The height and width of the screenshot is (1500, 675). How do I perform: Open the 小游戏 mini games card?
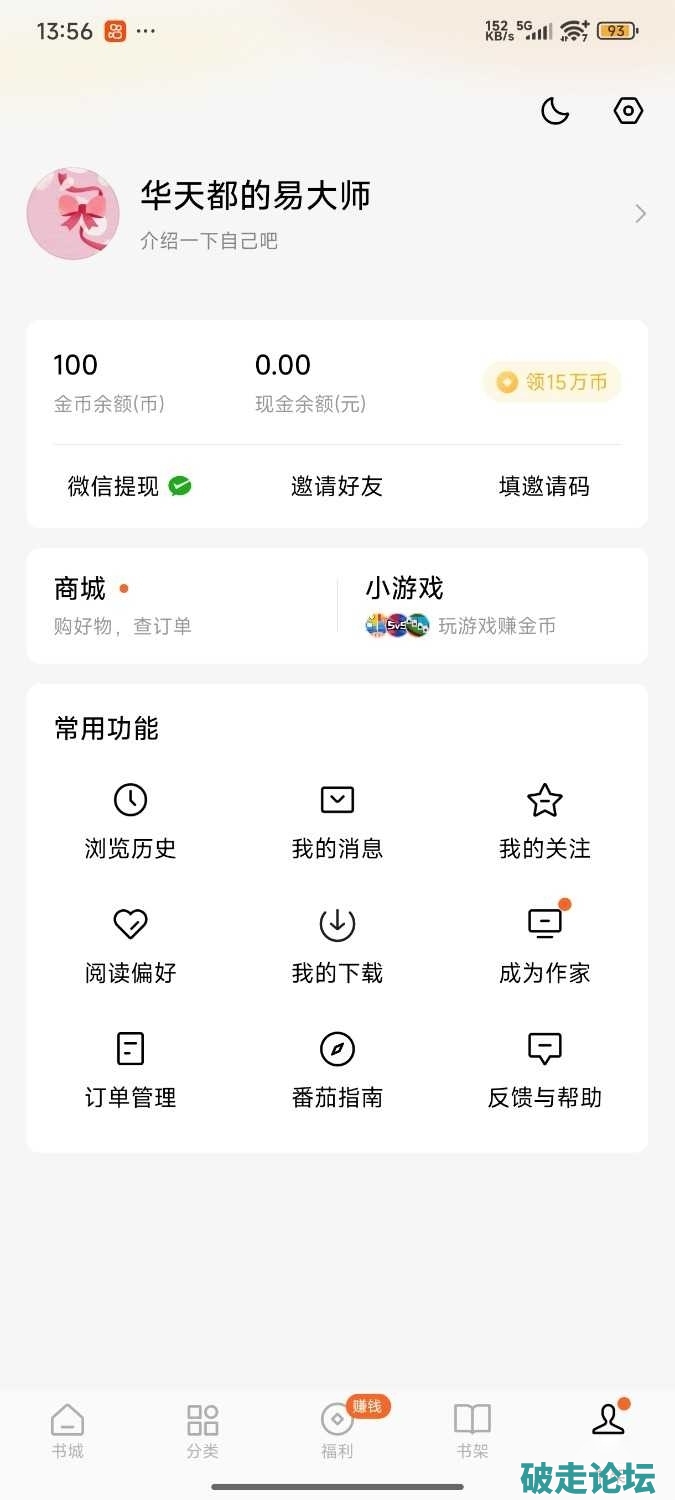[x=490, y=605]
